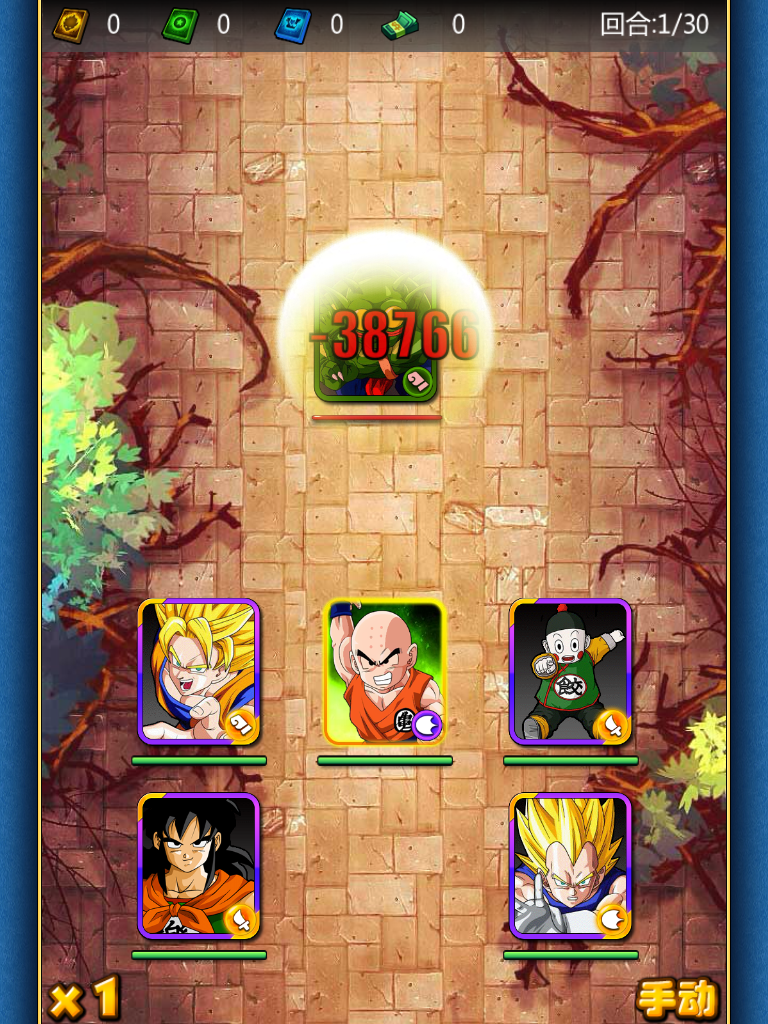Select the Chiaotzu character card
This screenshot has width=768, height=1024.
570,672
